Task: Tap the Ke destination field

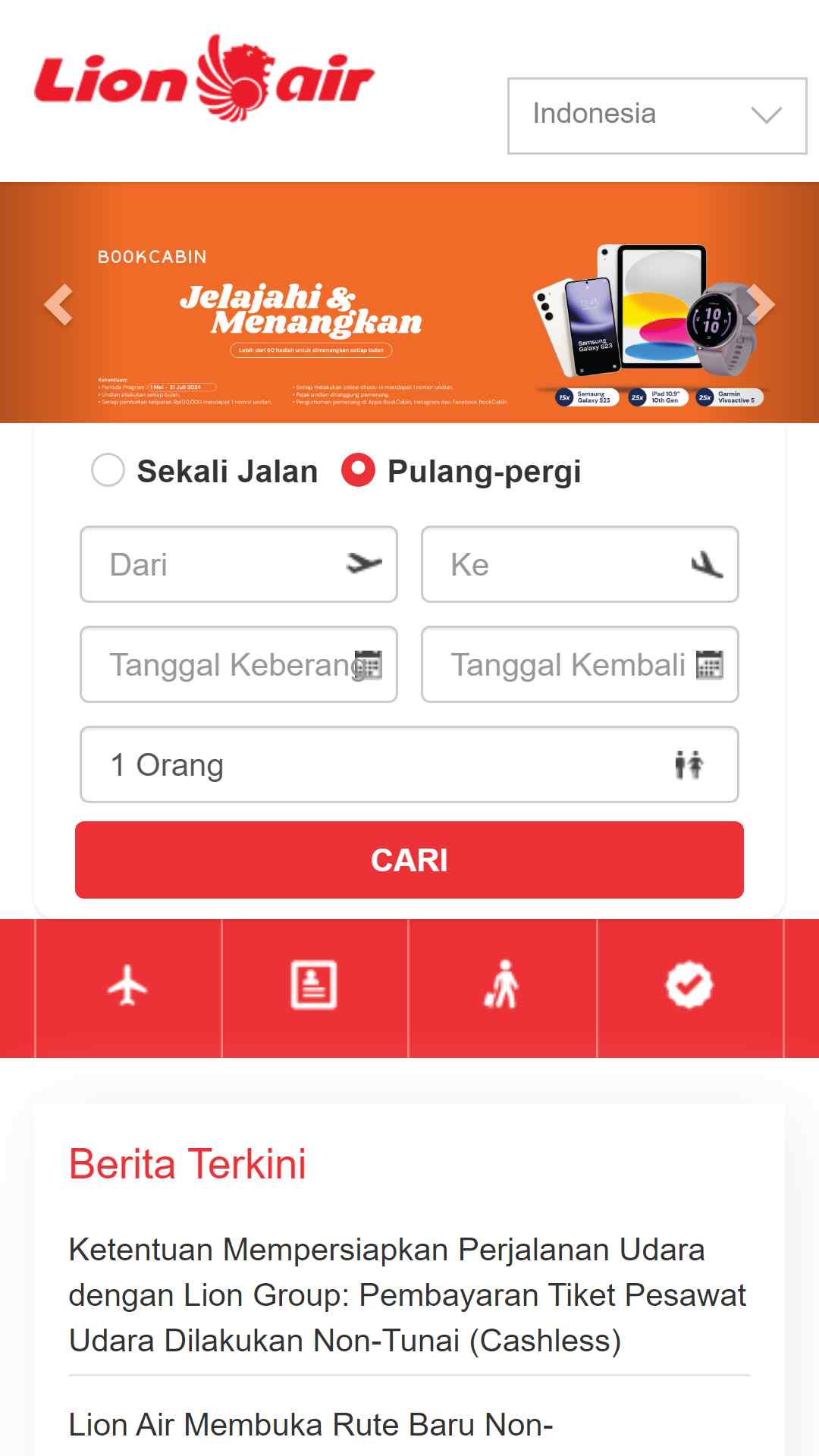Action: coord(580,564)
